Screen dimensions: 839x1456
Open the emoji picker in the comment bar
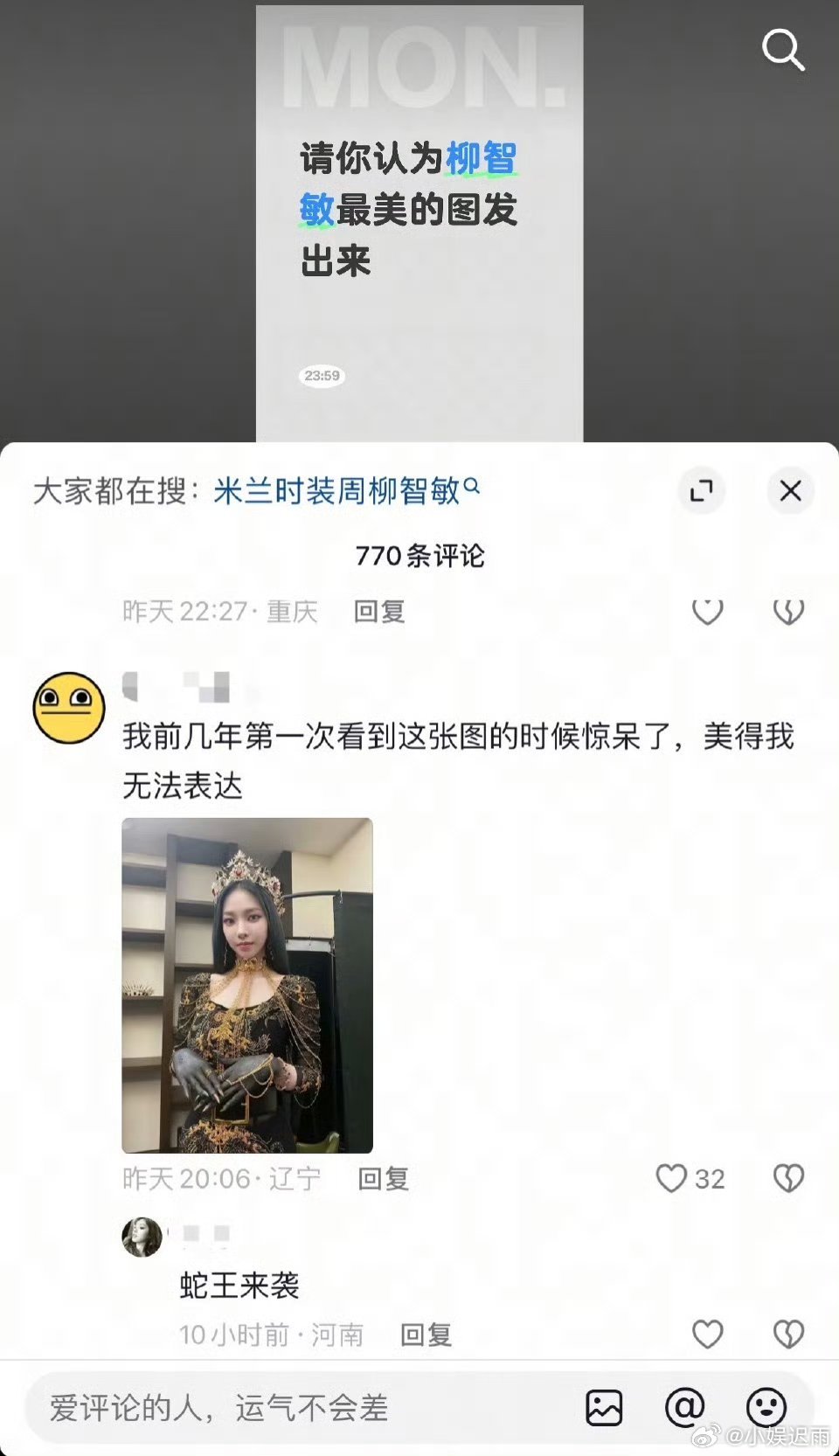765,1408
